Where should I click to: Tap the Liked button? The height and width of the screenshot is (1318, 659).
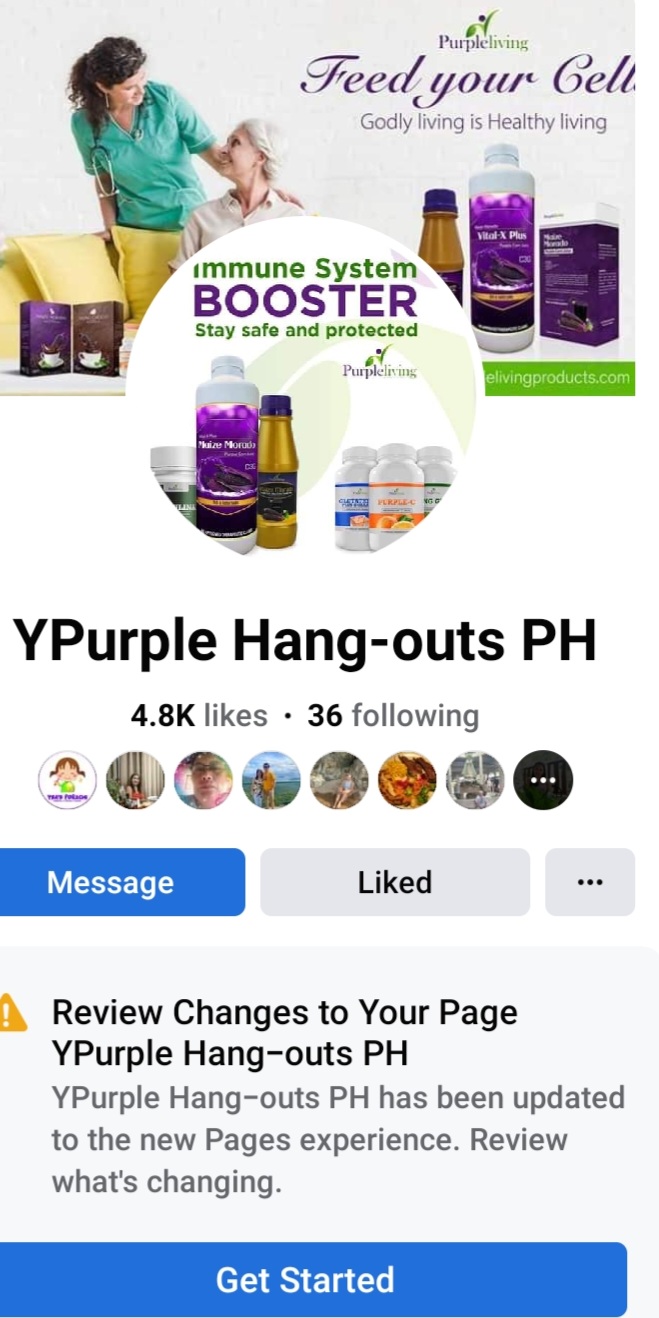coord(395,882)
